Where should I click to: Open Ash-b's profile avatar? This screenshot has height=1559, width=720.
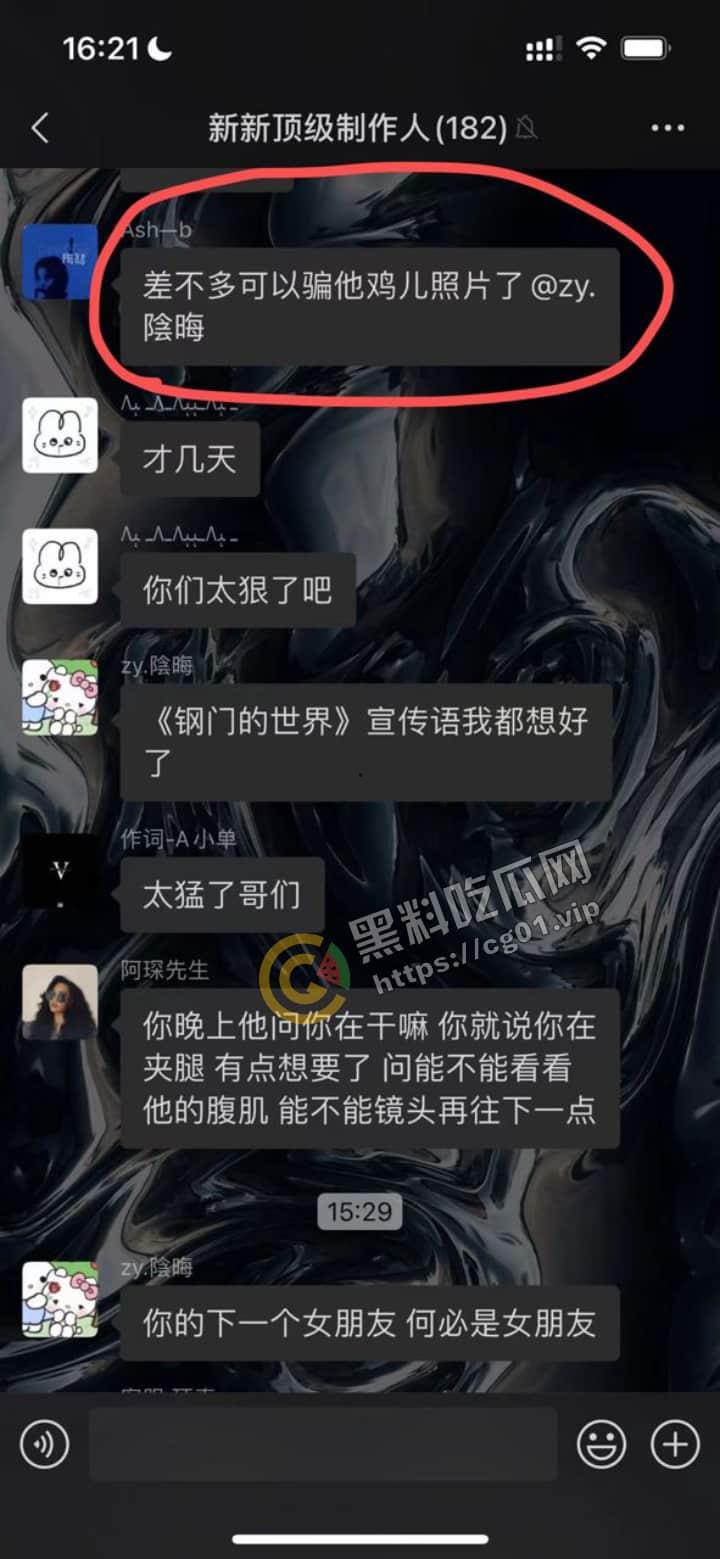[x=60, y=262]
